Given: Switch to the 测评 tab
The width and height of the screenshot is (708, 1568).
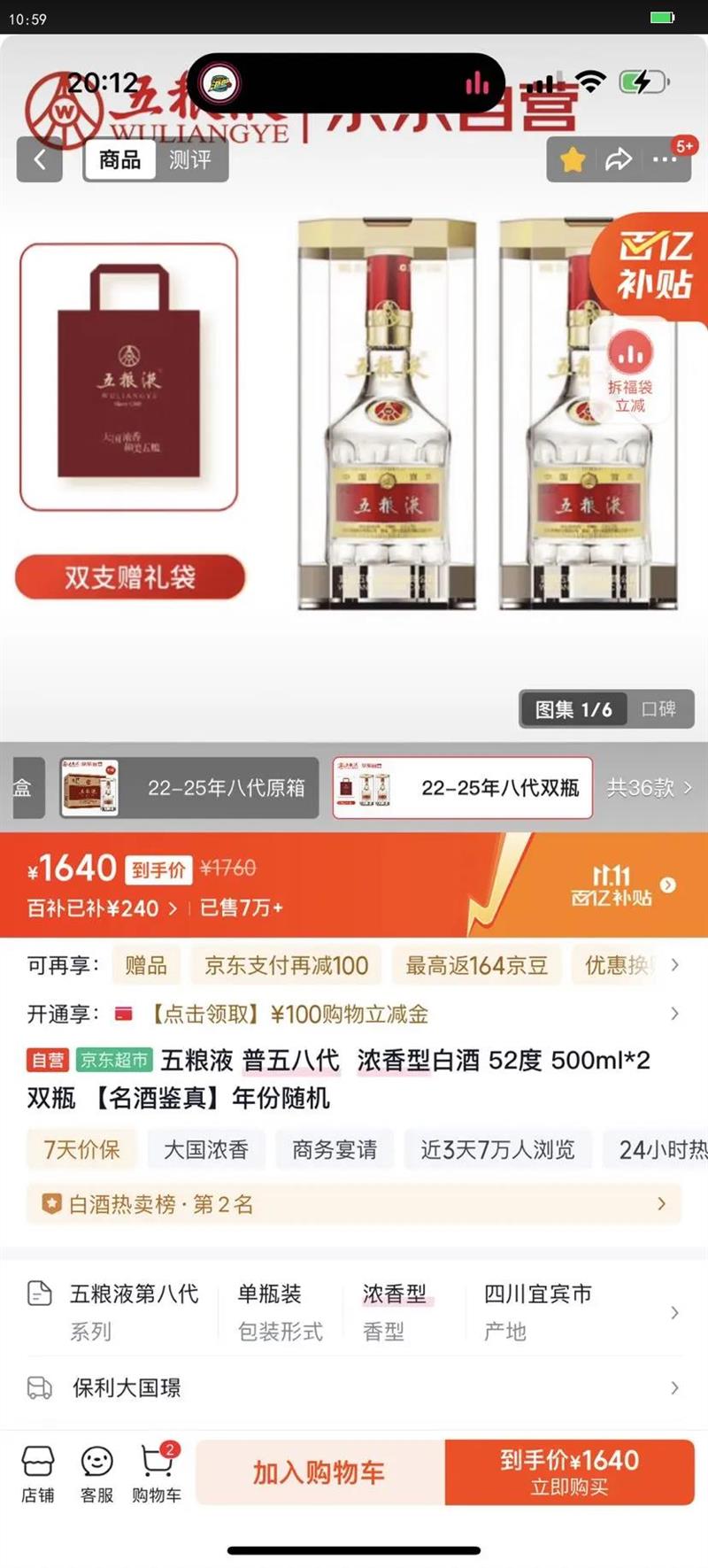Looking at the screenshot, I should pos(190,160).
